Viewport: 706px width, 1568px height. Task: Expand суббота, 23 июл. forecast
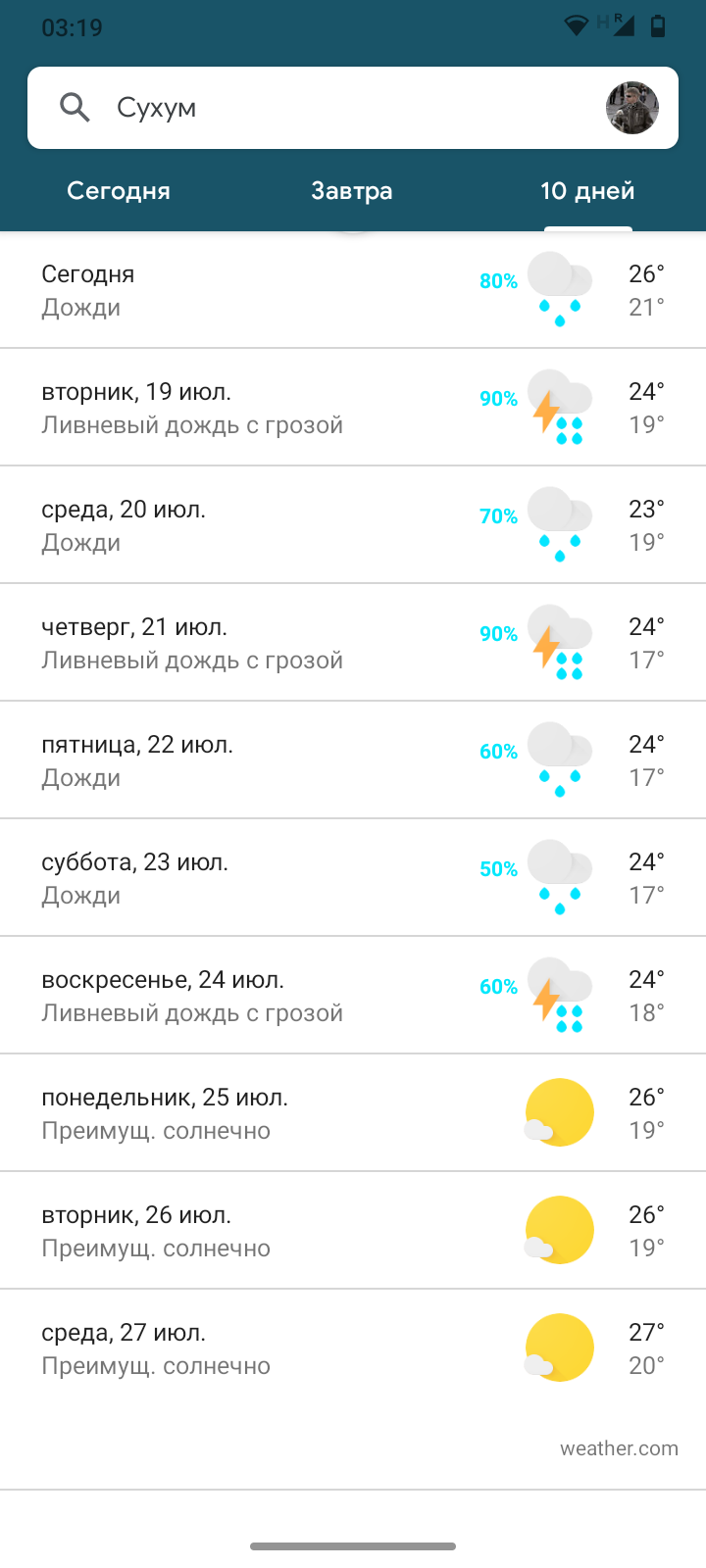tap(353, 878)
